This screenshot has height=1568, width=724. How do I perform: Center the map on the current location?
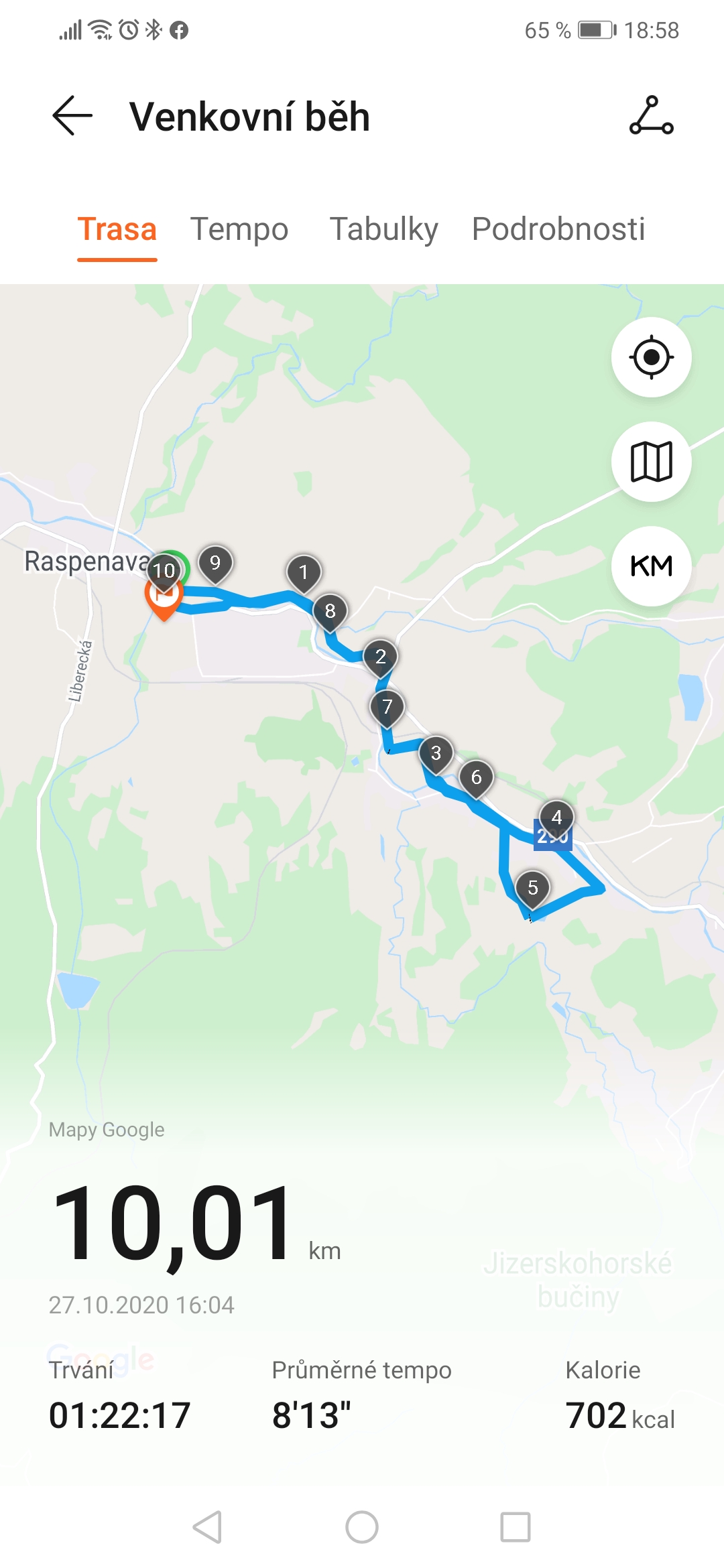tap(651, 357)
